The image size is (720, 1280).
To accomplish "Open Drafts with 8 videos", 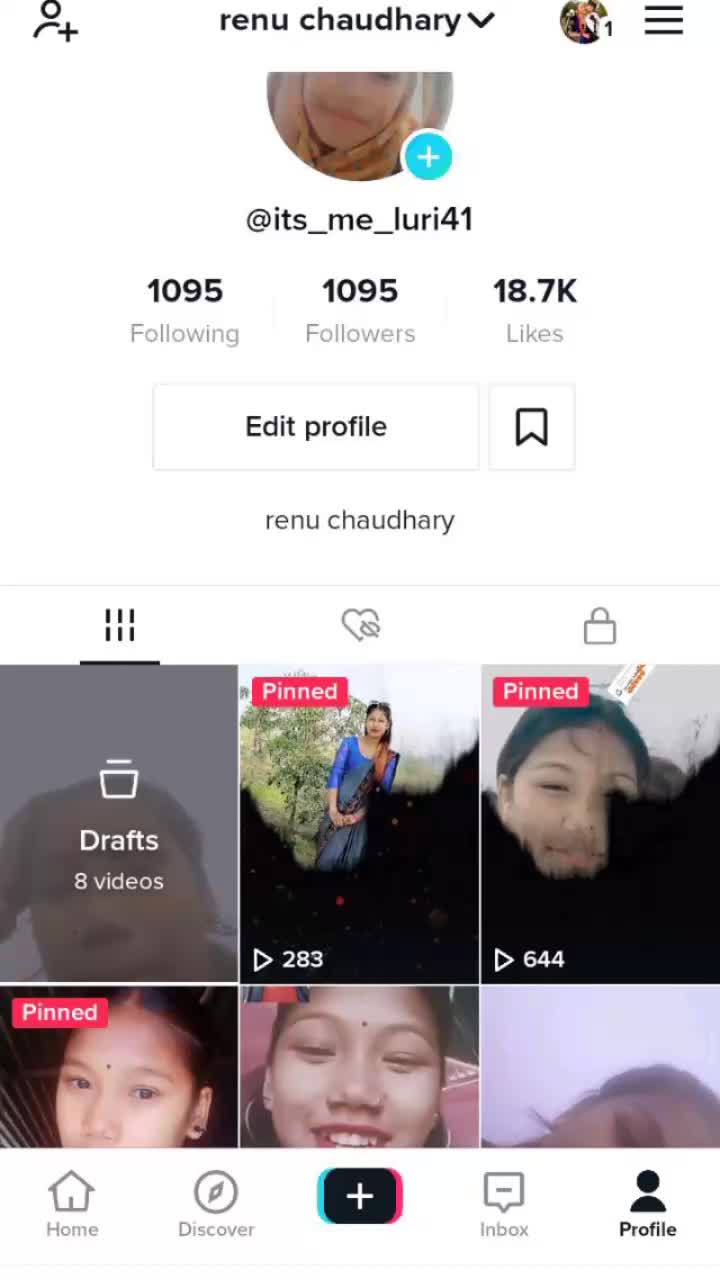I will point(119,824).
